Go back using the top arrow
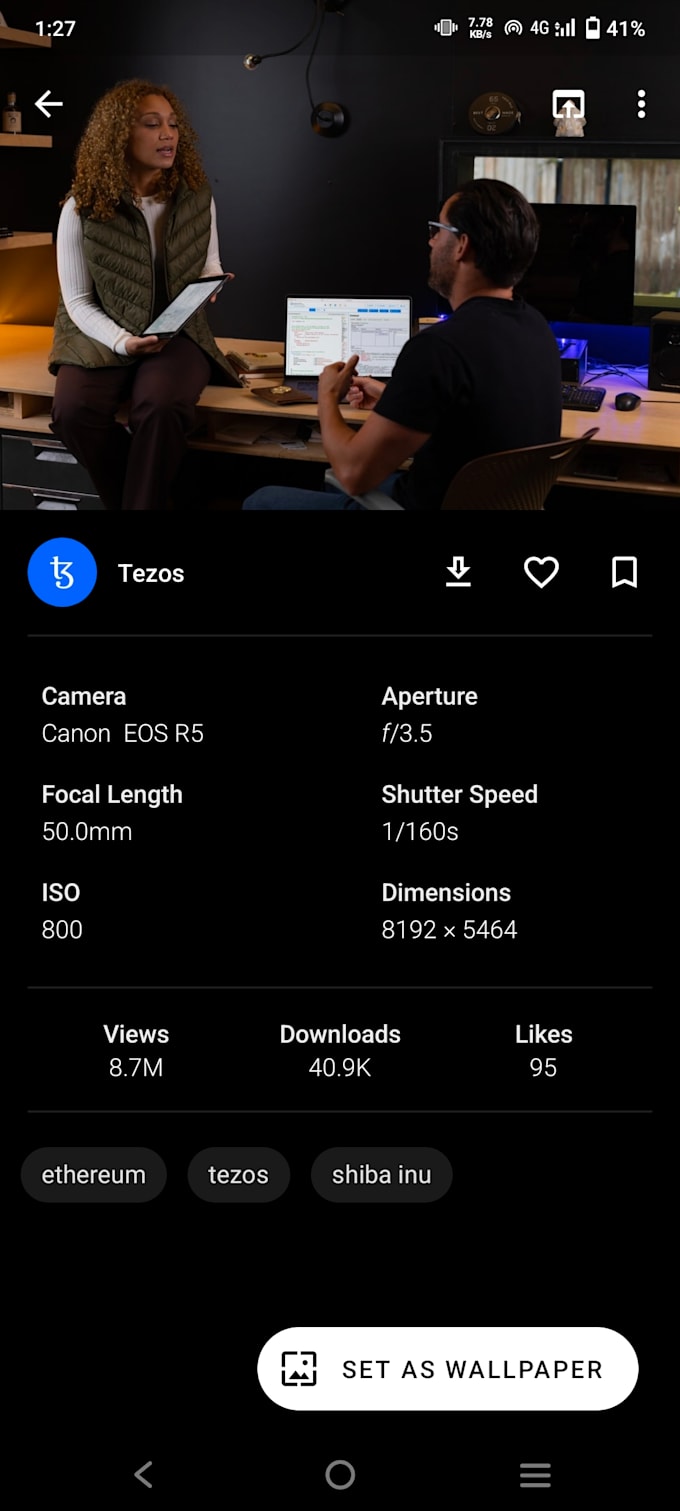 pos(48,104)
